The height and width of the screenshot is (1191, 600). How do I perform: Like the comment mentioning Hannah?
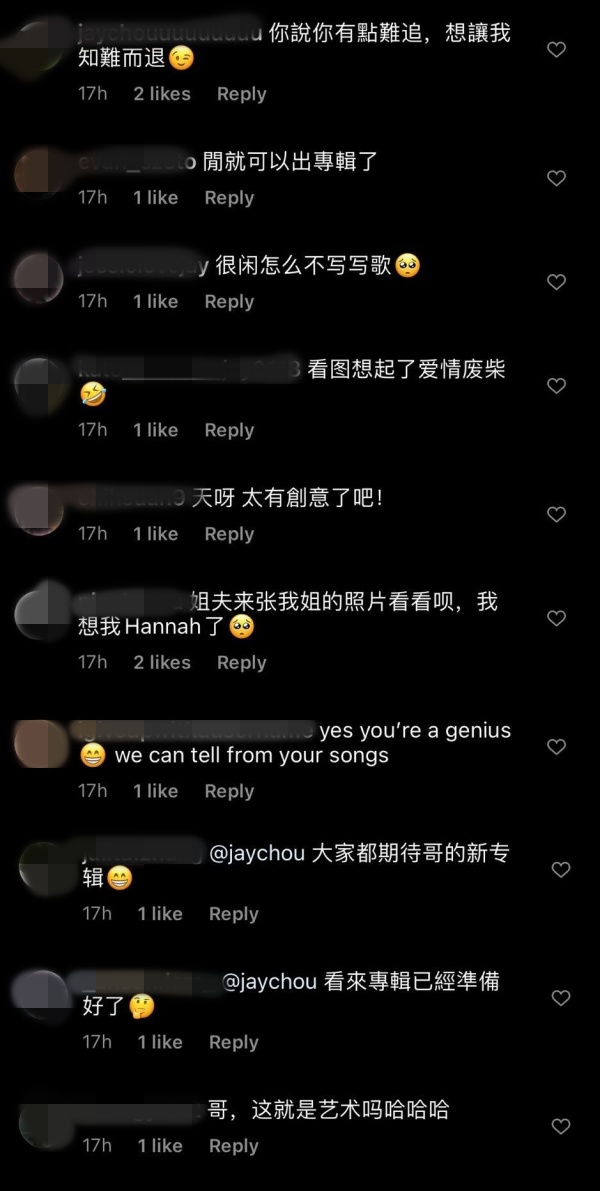(x=557, y=618)
